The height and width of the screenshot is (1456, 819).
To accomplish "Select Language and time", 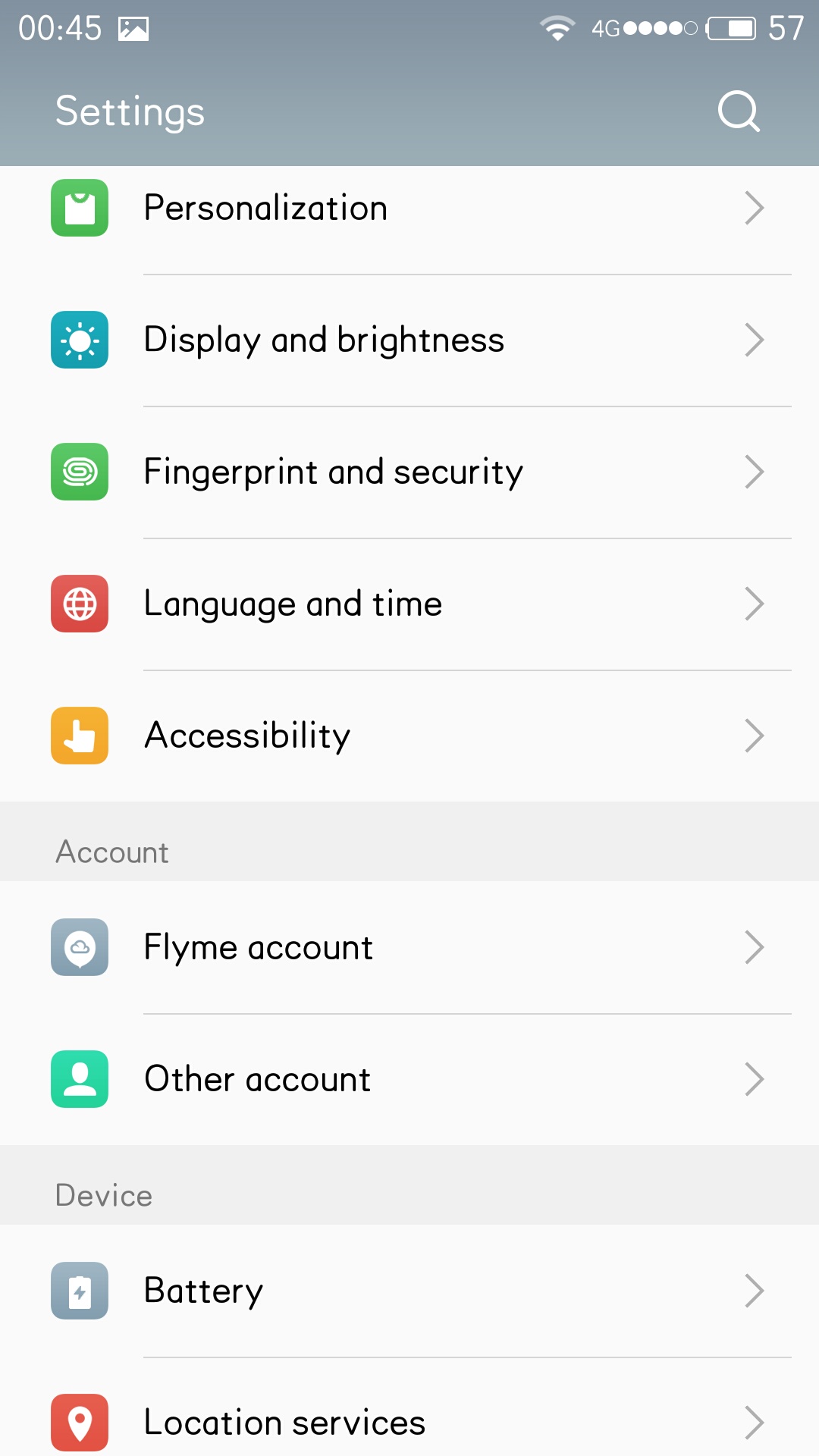I will click(x=409, y=604).
